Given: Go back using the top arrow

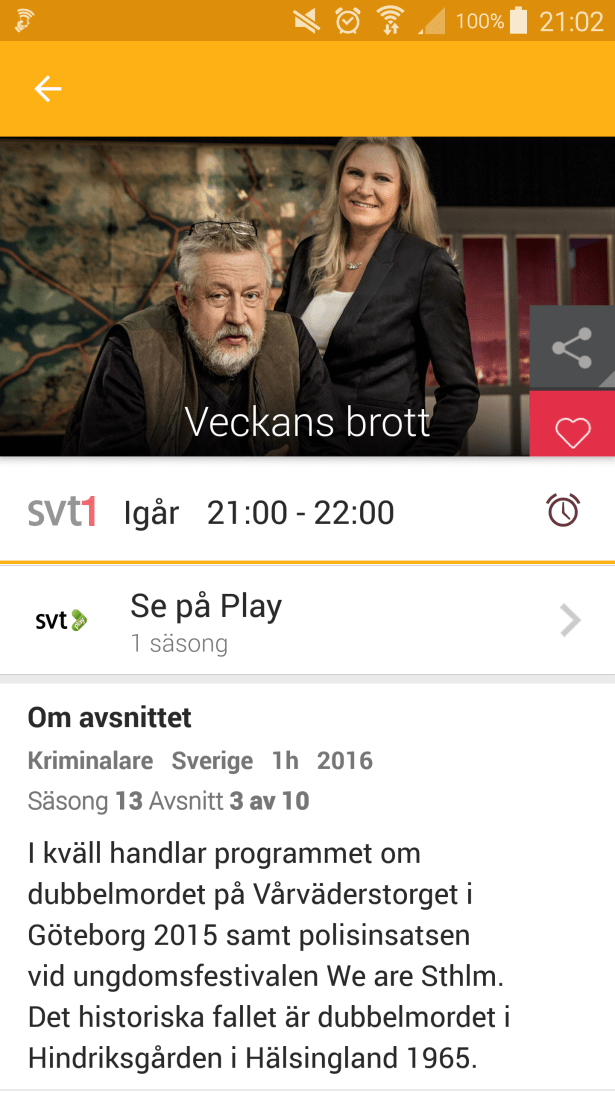Looking at the screenshot, I should pyautogui.click(x=48, y=89).
